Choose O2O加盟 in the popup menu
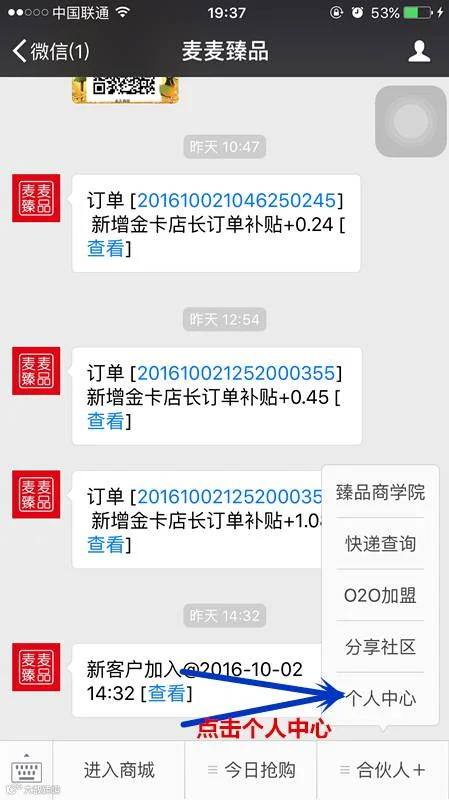Screen dimensions: 449x800 [x=380, y=595]
